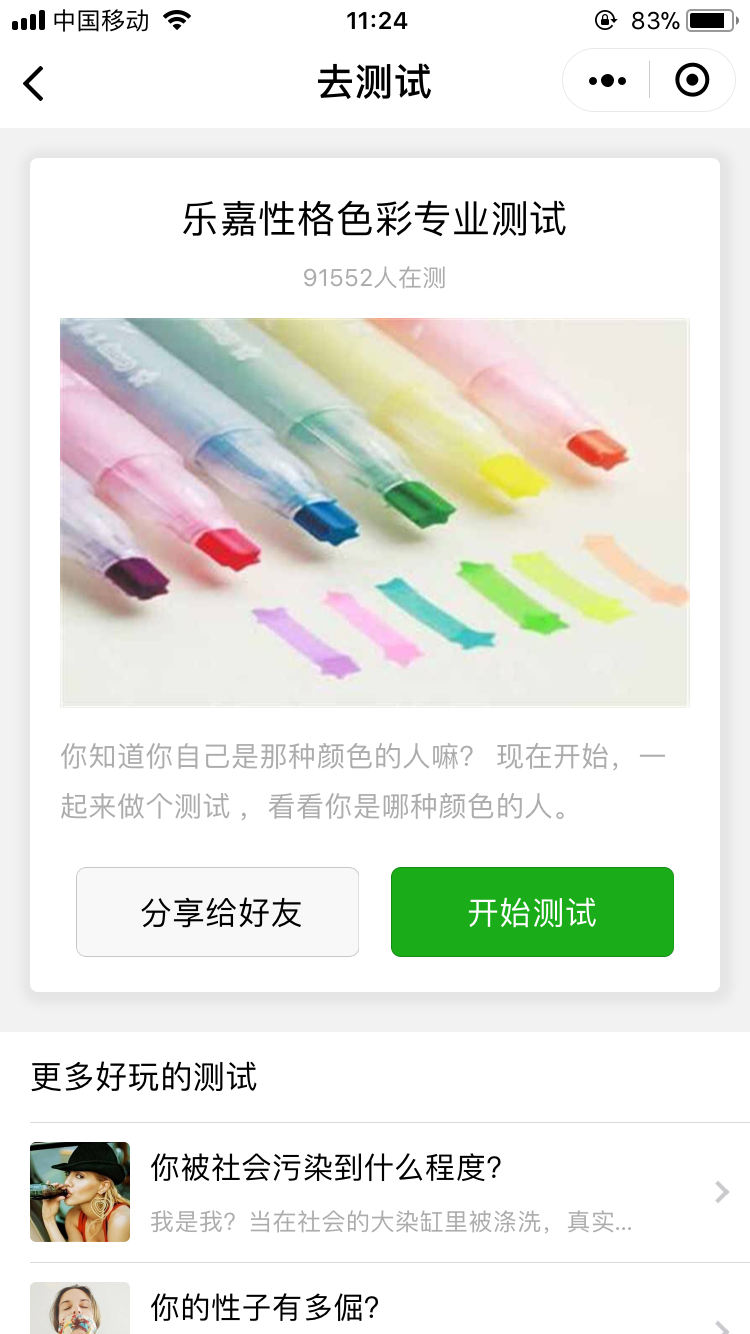The height and width of the screenshot is (1334, 750).
Task: Start the test with 开始测试
Action: [532, 912]
